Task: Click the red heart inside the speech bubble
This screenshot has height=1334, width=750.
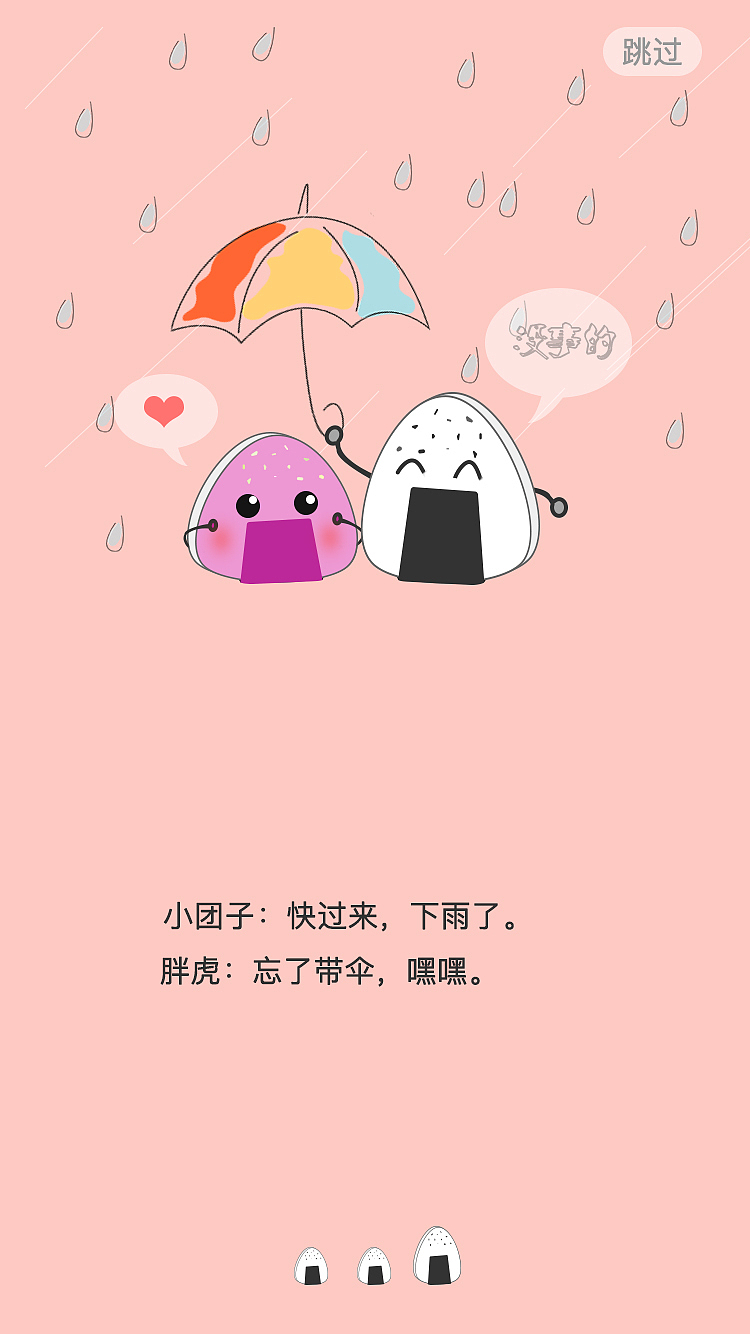Action: tap(163, 408)
